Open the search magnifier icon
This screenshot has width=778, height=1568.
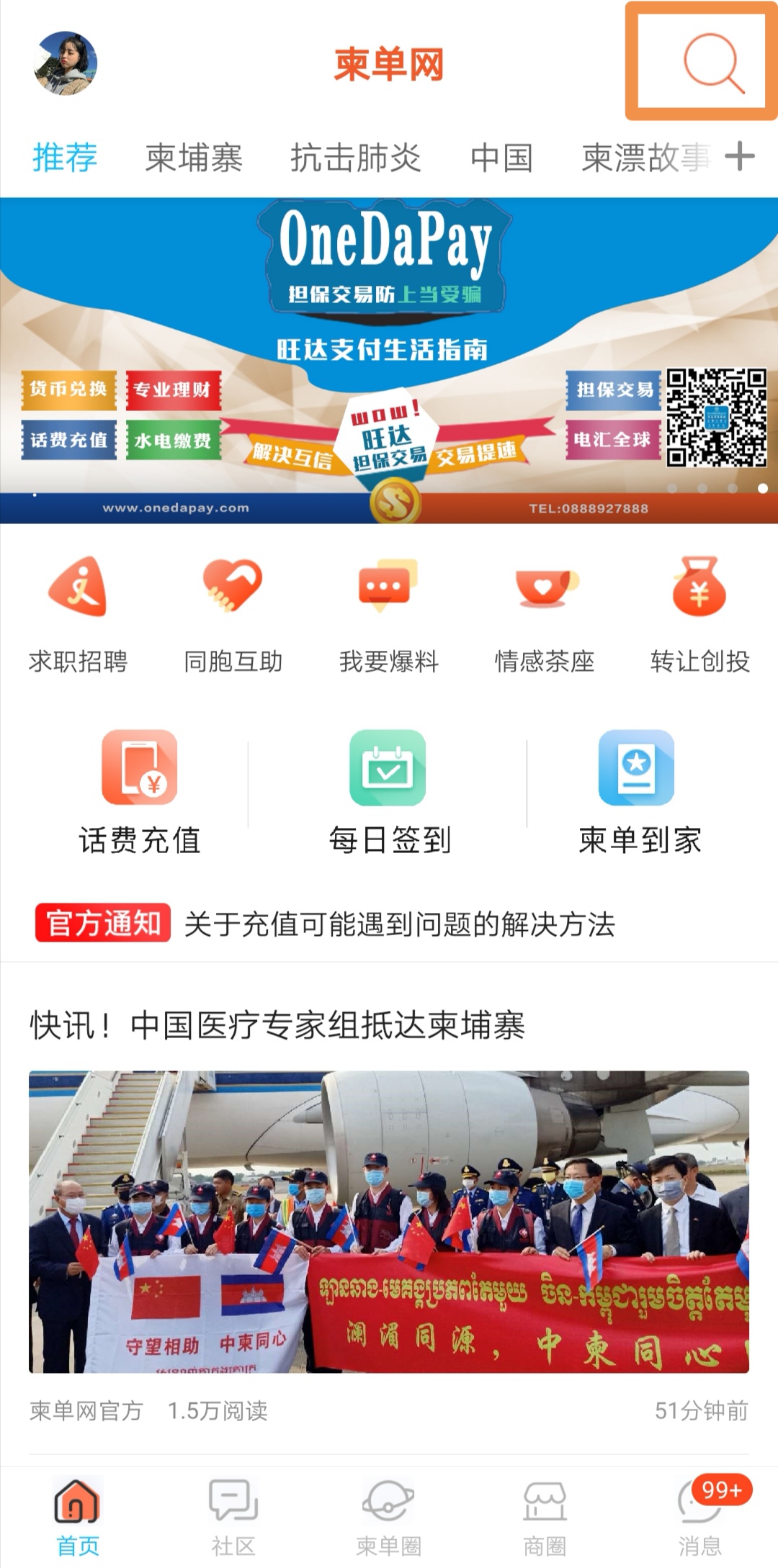pyautogui.click(x=712, y=63)
